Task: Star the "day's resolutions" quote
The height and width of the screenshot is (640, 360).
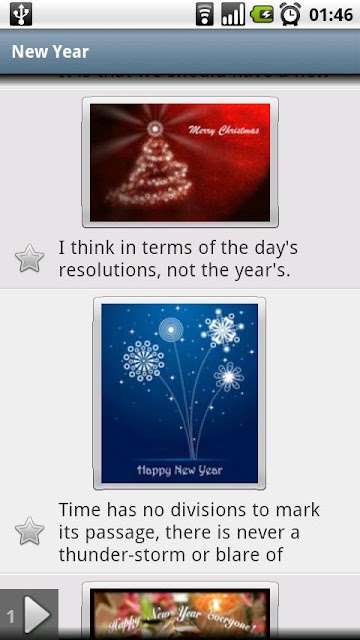Action: coord(29,258)
